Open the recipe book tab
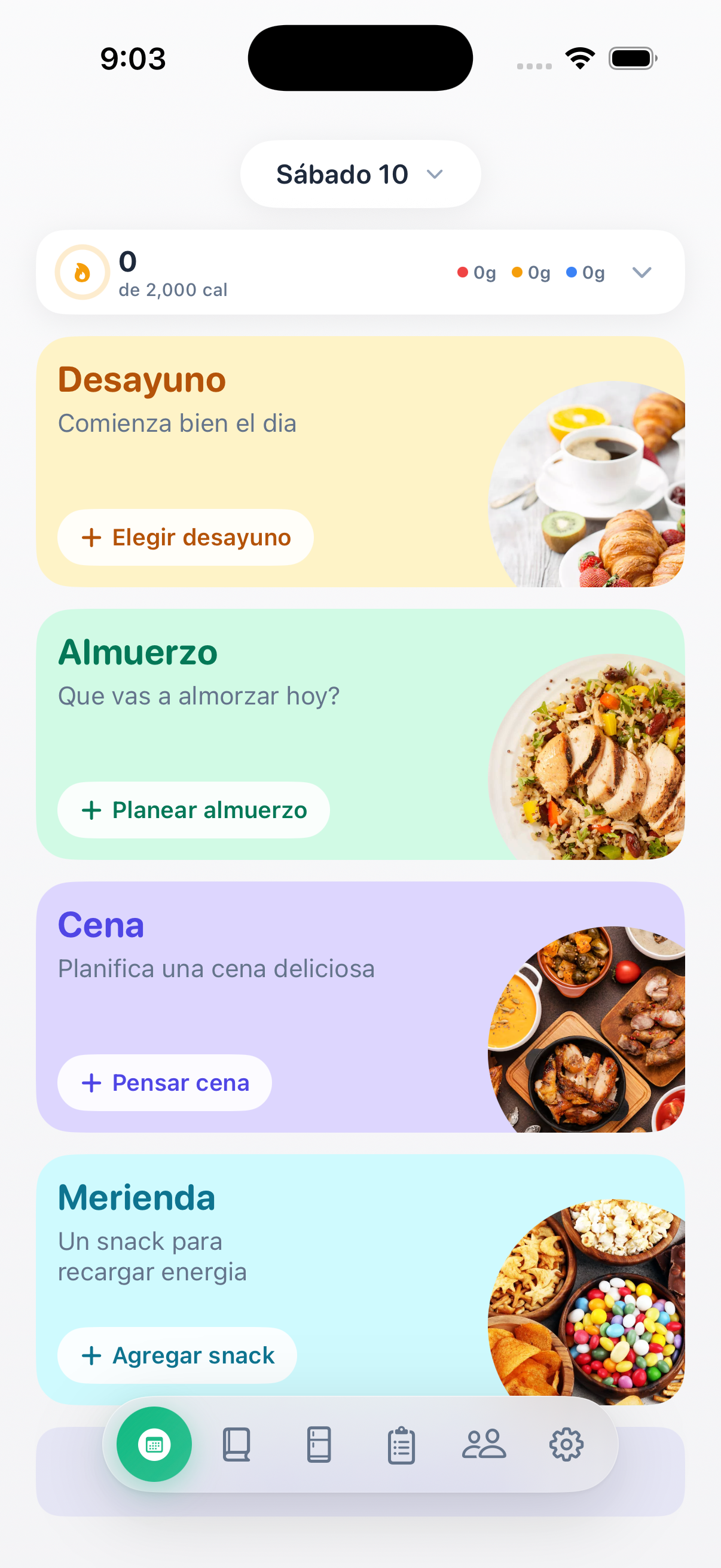721x1568 pixels. tap(236, 1444)
